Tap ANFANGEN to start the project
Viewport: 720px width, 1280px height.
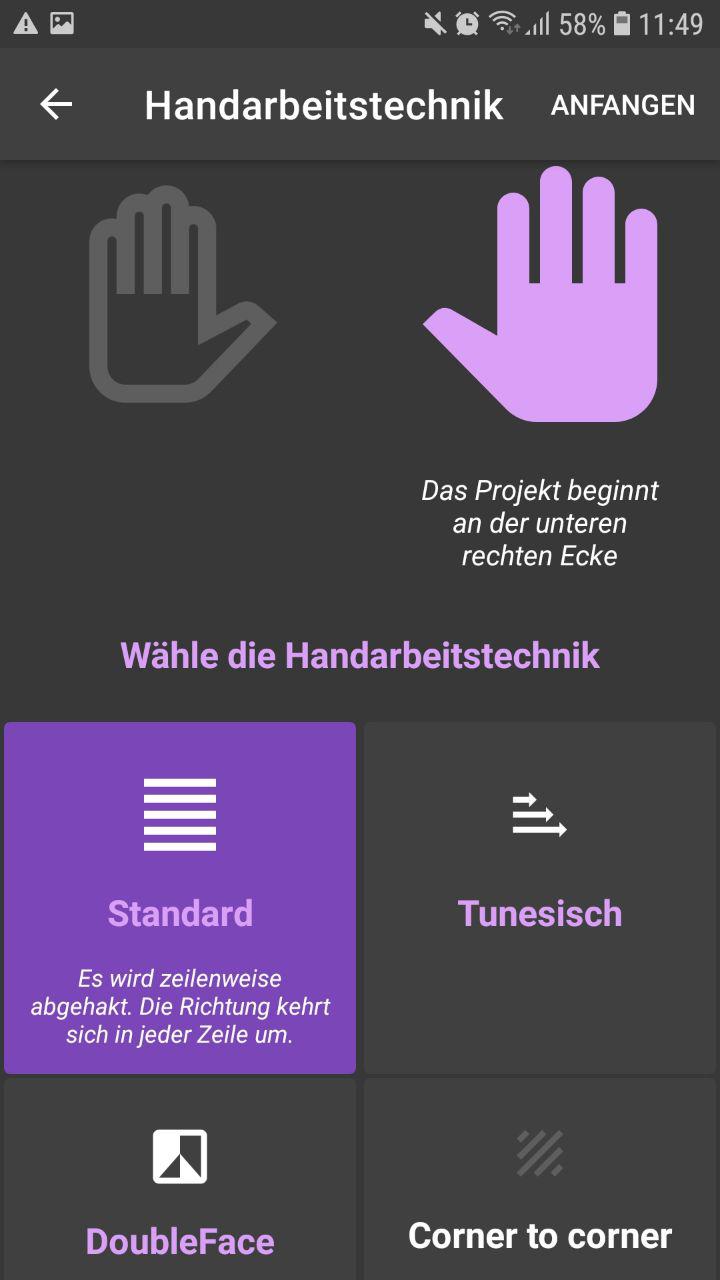pyautogui.click(x=622, y=105)
